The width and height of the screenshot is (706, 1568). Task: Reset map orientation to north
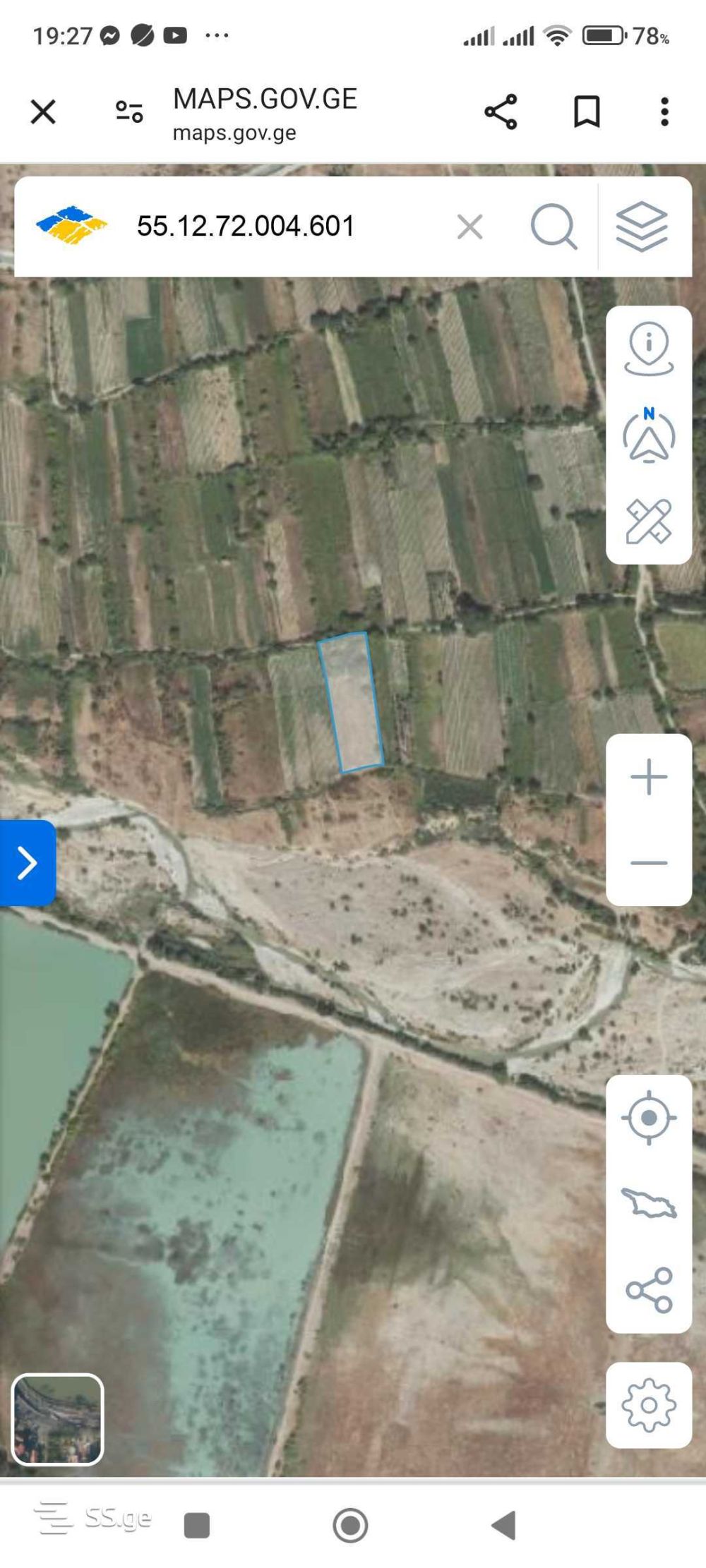pyautogui.click(x=649, y=435)
